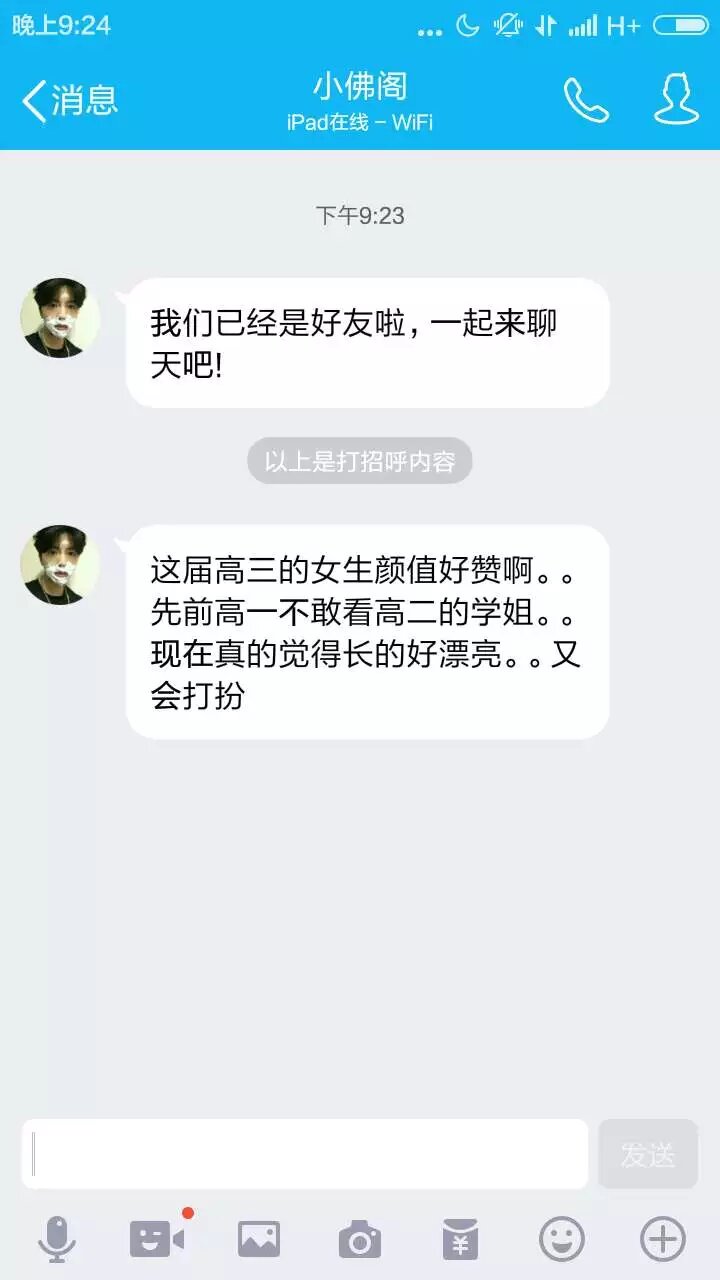Expand more options with the plus icon

[663, 1240]
